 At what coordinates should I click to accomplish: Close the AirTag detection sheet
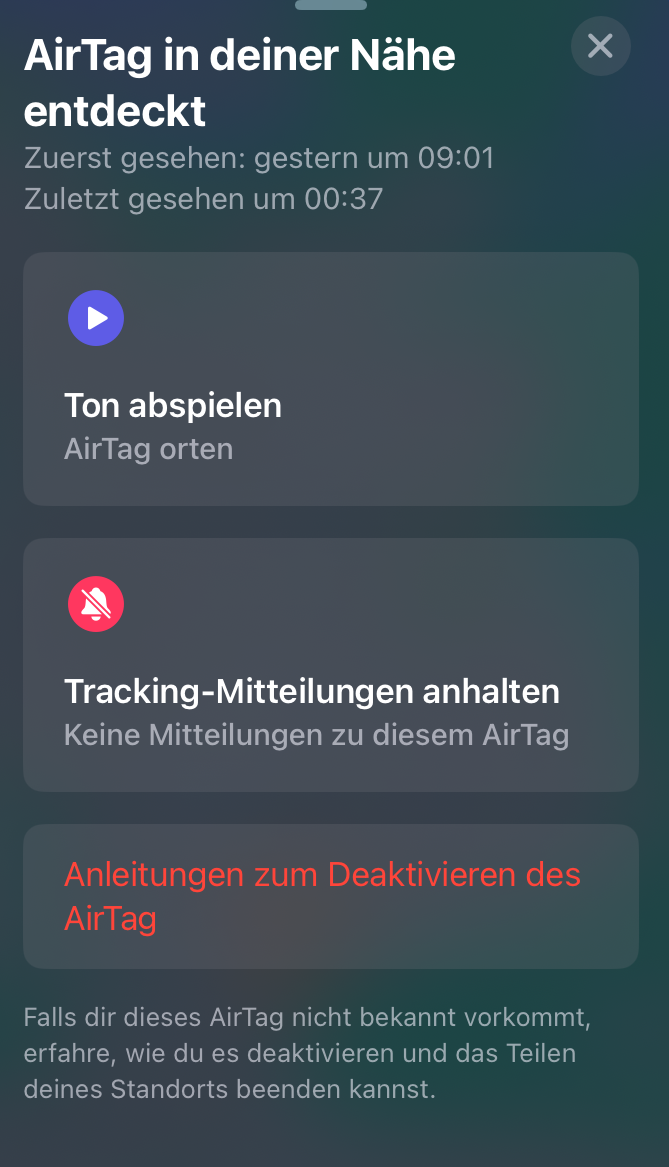(600, 46)
